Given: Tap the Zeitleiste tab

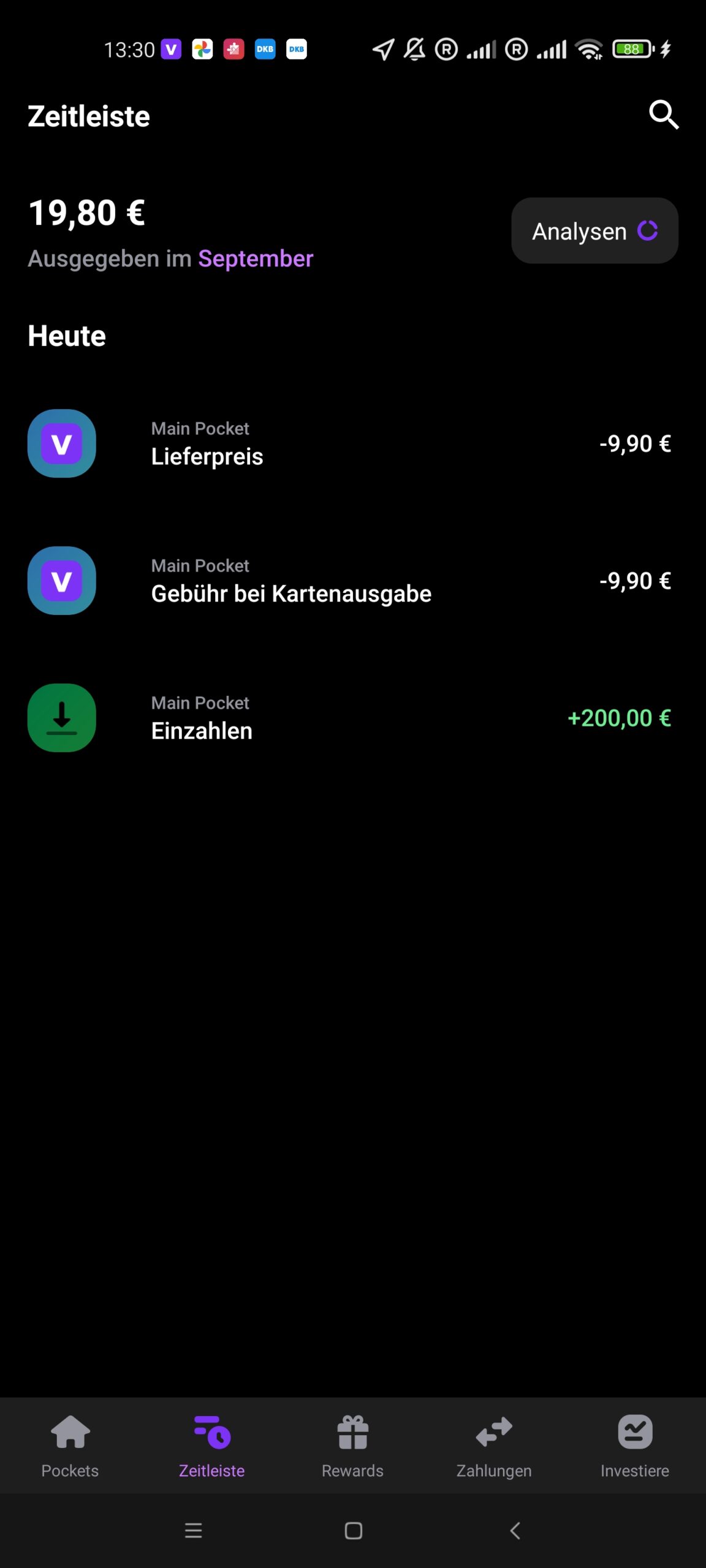Looking at the screenshot, I should click(212, 1447).
